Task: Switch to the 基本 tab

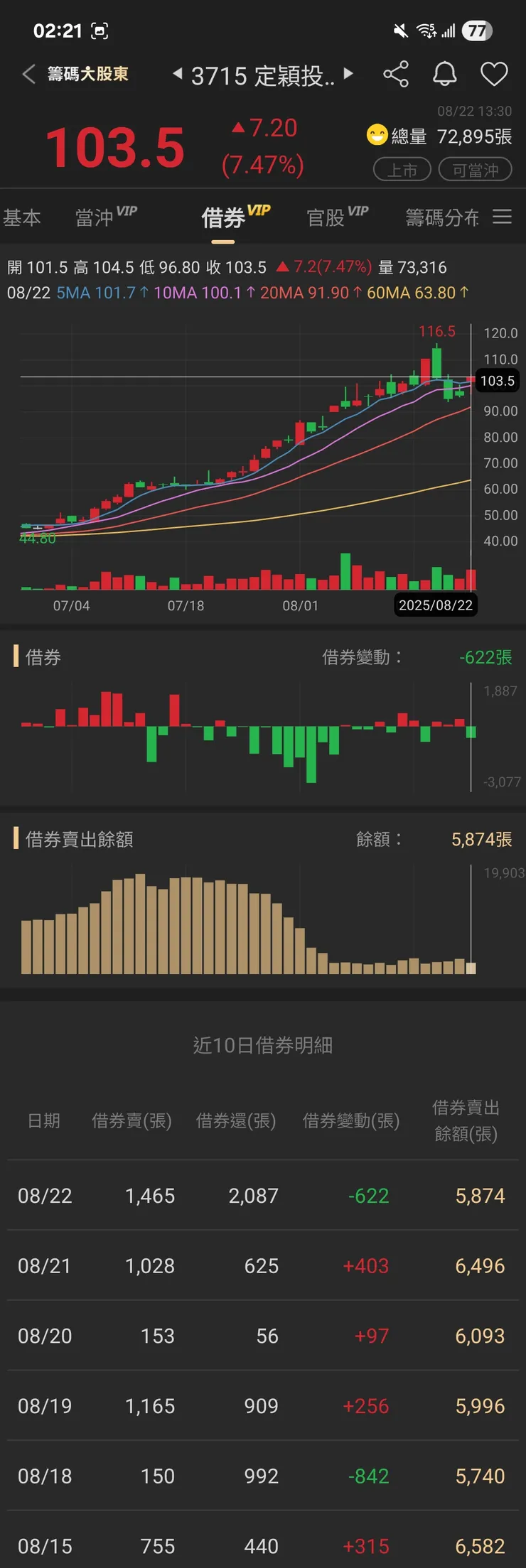Action: pyautogui.click(x=23, y=217)
